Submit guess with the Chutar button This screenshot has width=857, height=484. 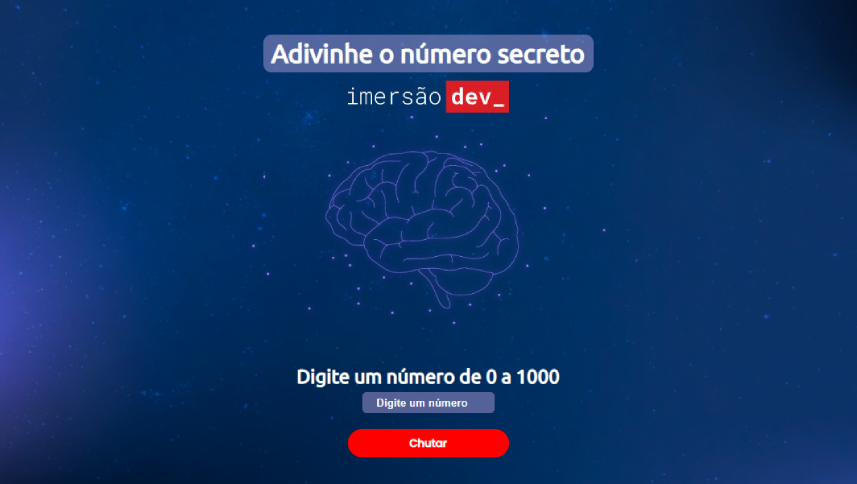click(x=428, y=443)
